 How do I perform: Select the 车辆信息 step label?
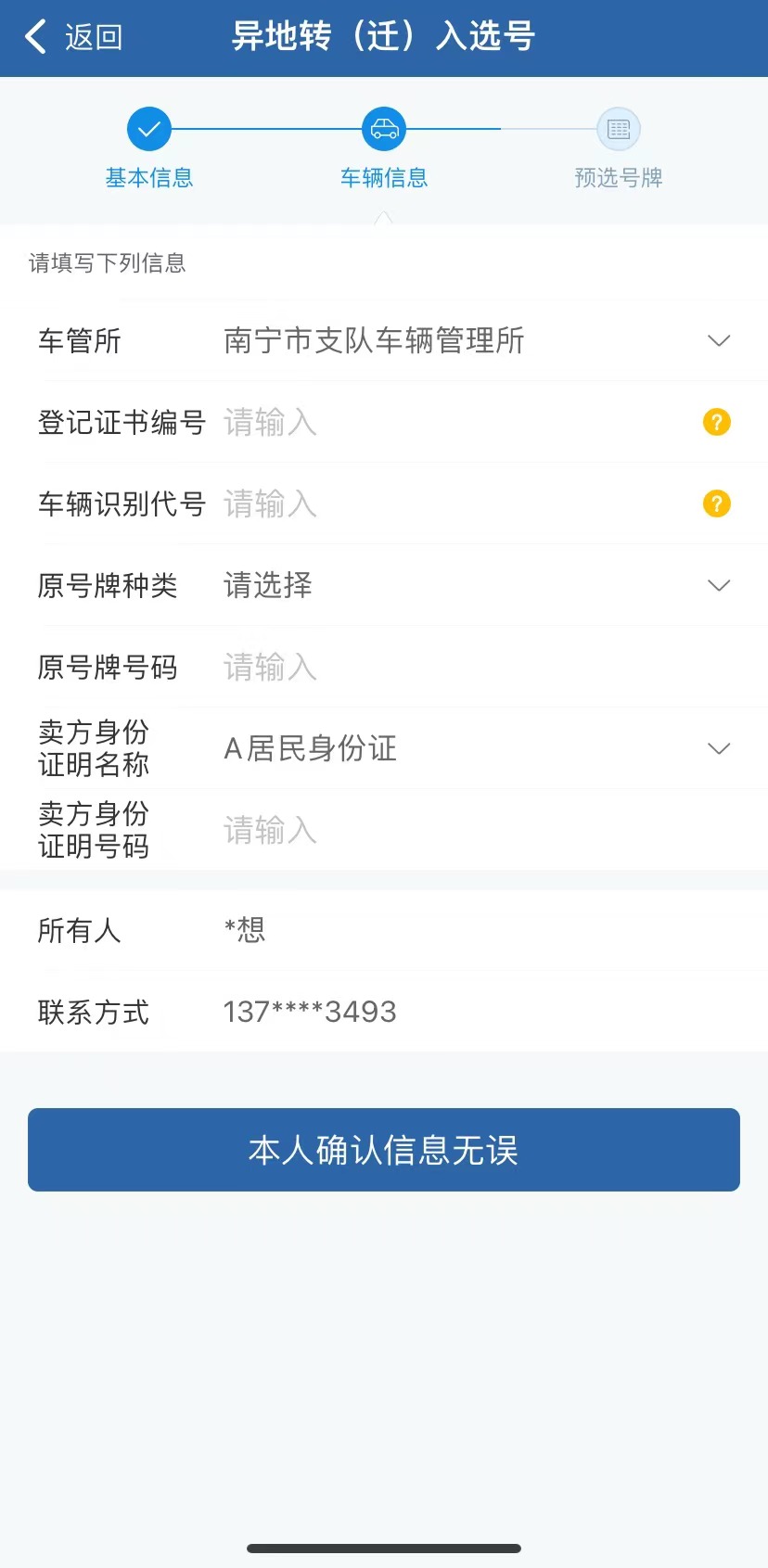click(x=384, y=177)
